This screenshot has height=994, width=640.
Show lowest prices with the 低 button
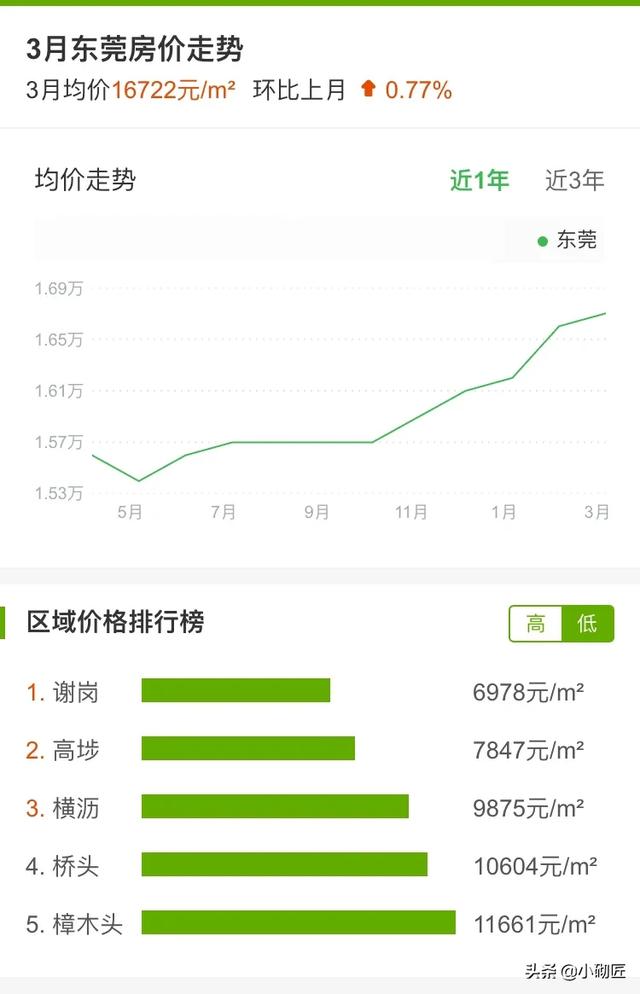point(587,624)
